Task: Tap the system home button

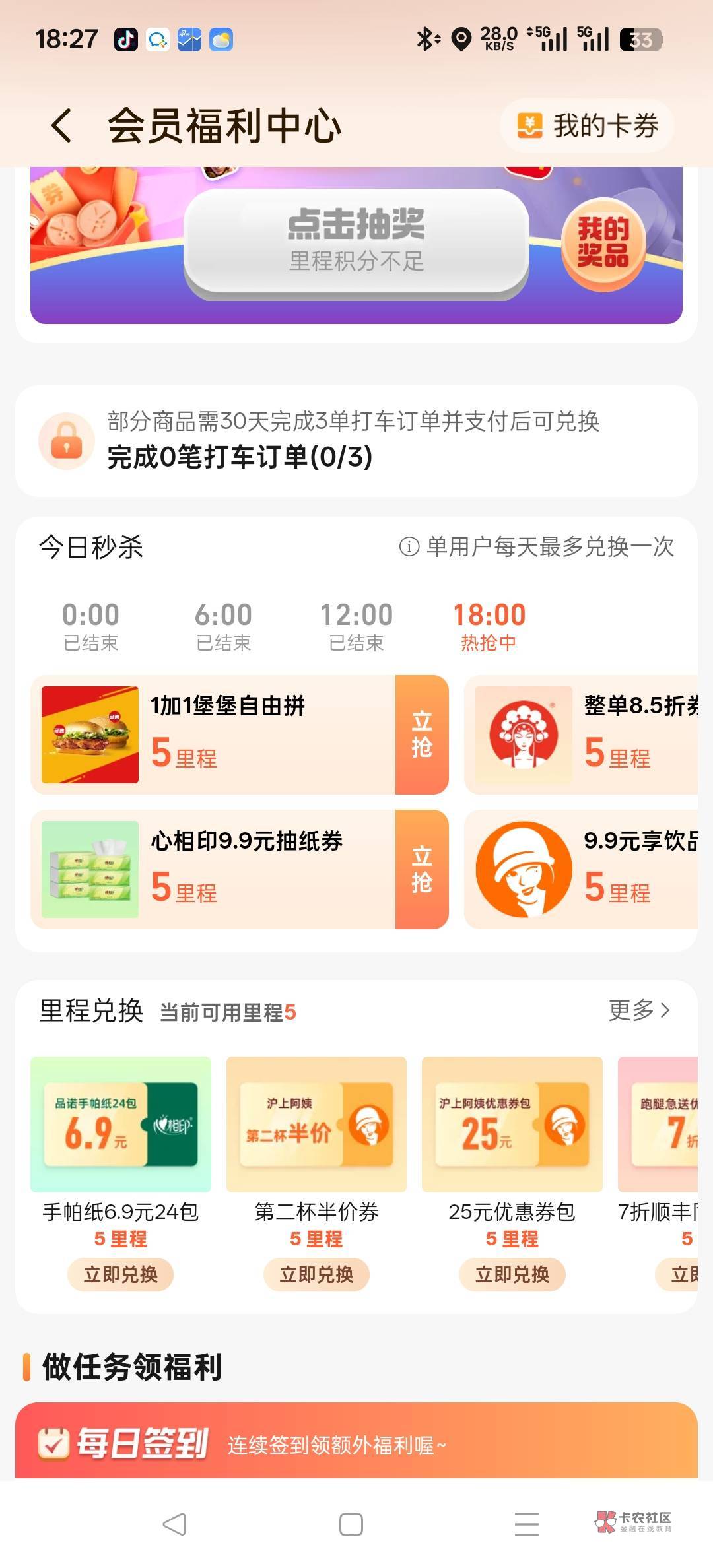Action: coord(351,1524)
